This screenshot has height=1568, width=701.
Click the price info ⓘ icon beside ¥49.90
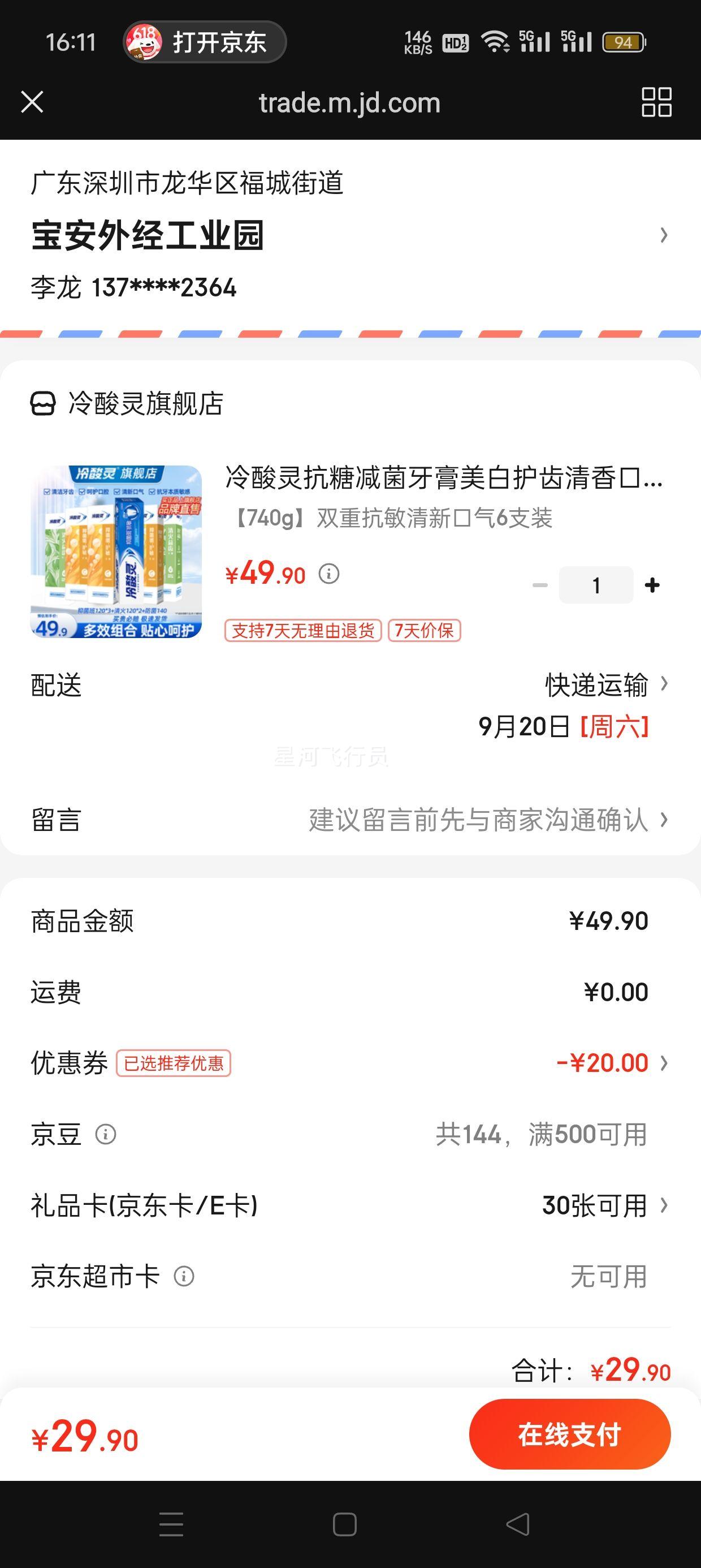328,573
